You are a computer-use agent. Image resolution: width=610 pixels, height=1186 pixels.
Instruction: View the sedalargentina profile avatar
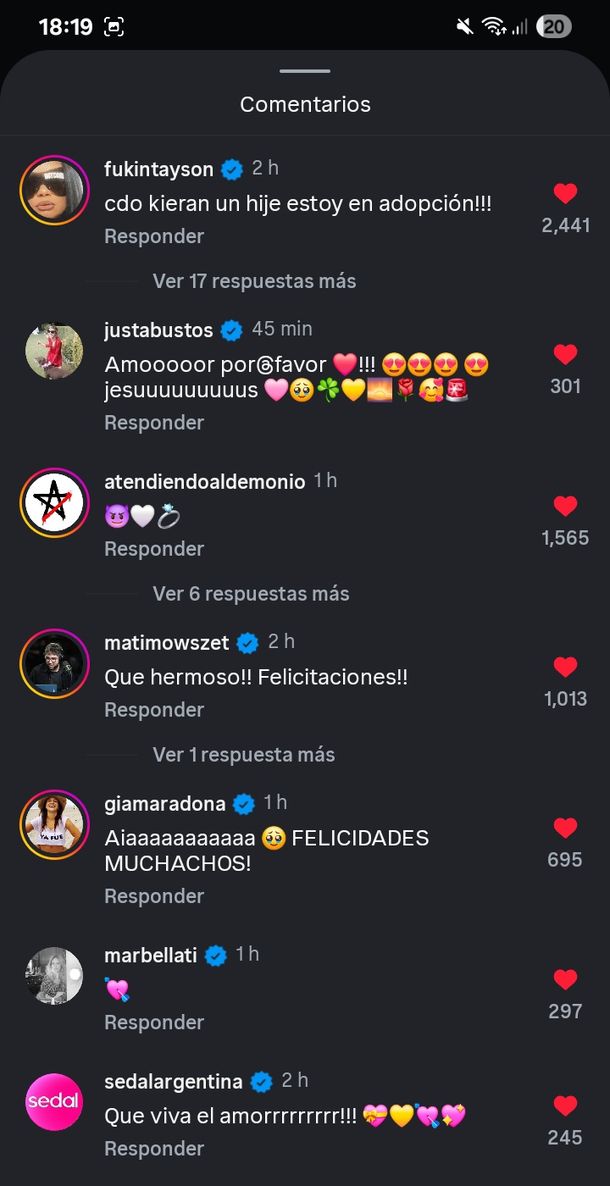pos(54,1102)
